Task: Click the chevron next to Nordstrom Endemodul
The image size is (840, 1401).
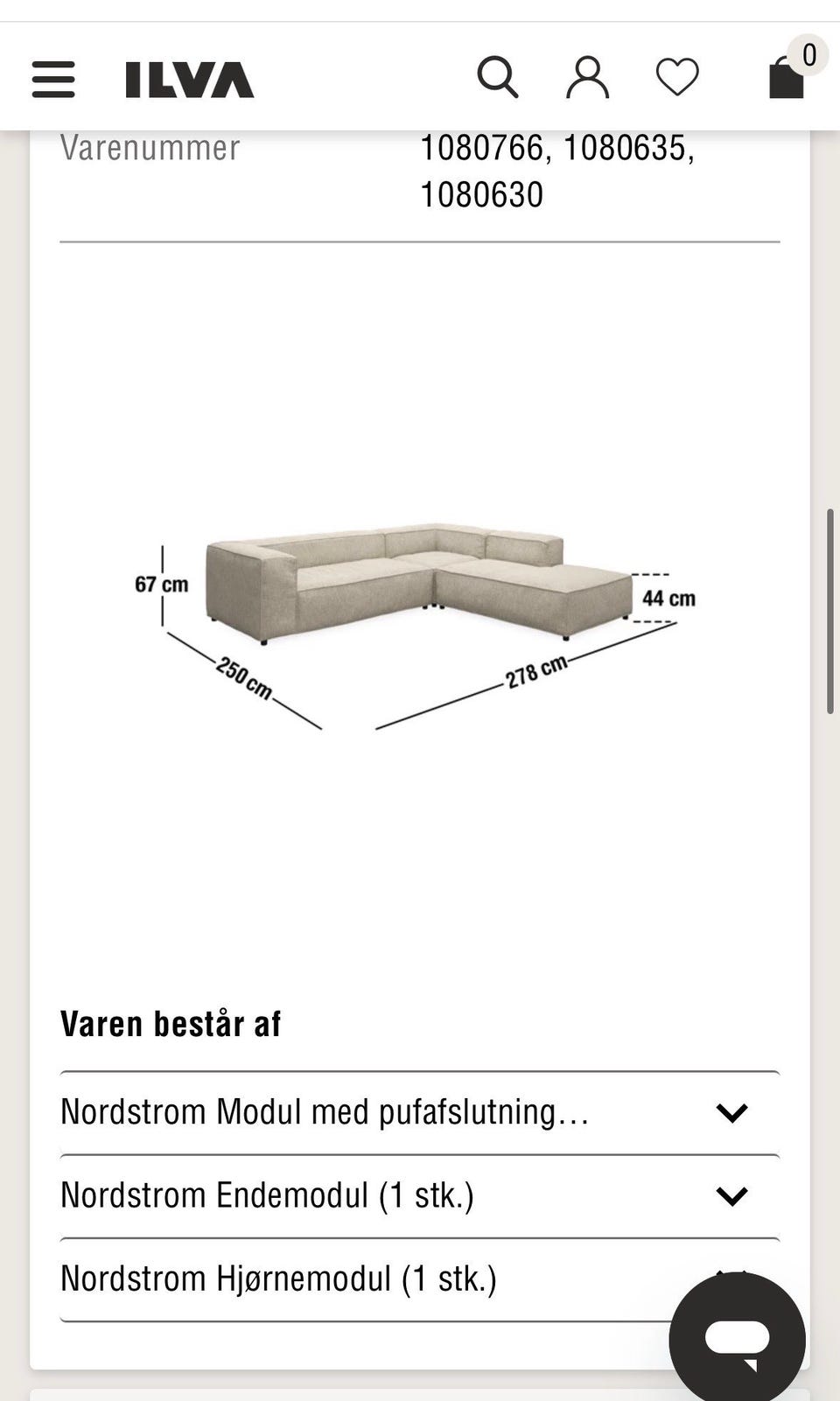Action: point(733,1194)
